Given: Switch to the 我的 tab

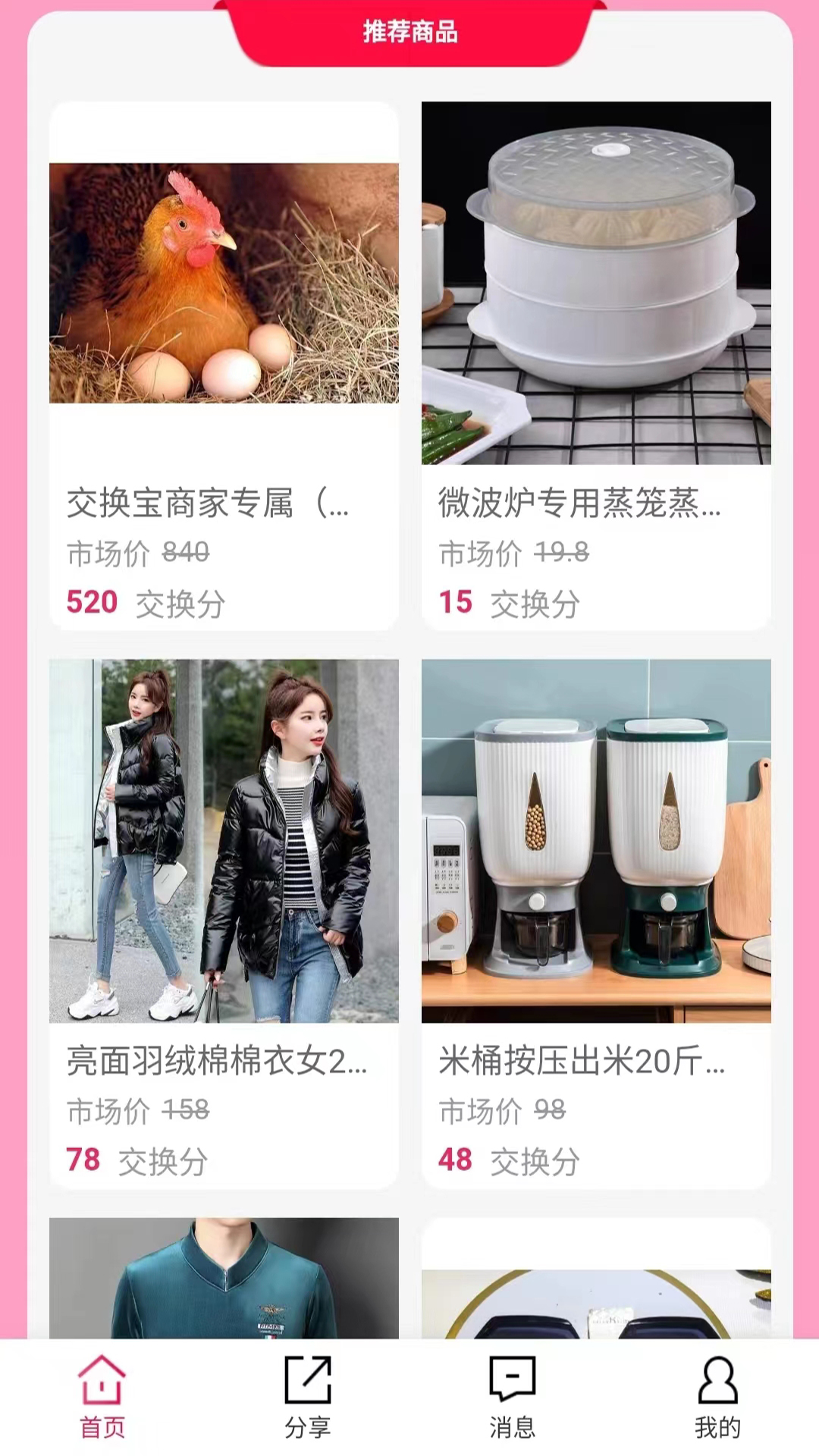Looking at the screenshot, I should [717, 1397].
